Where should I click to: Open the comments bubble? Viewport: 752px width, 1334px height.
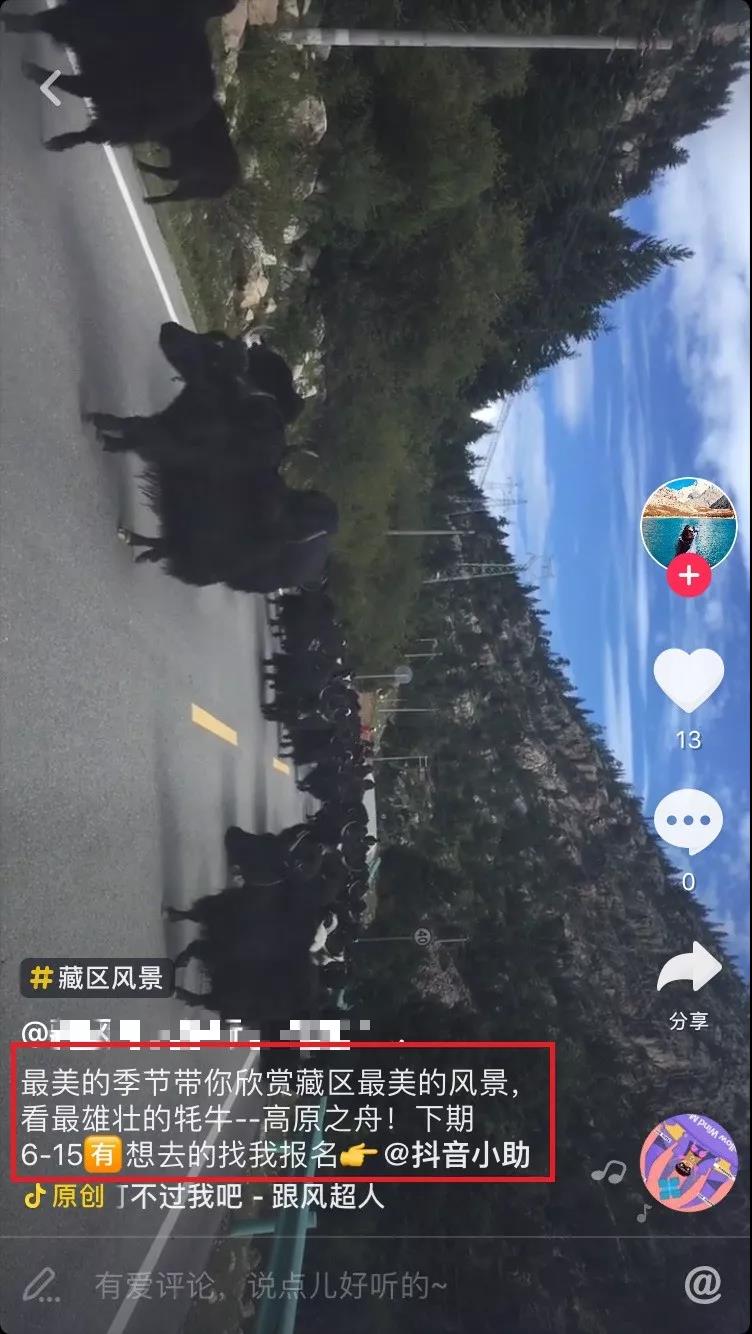(688, 822)
